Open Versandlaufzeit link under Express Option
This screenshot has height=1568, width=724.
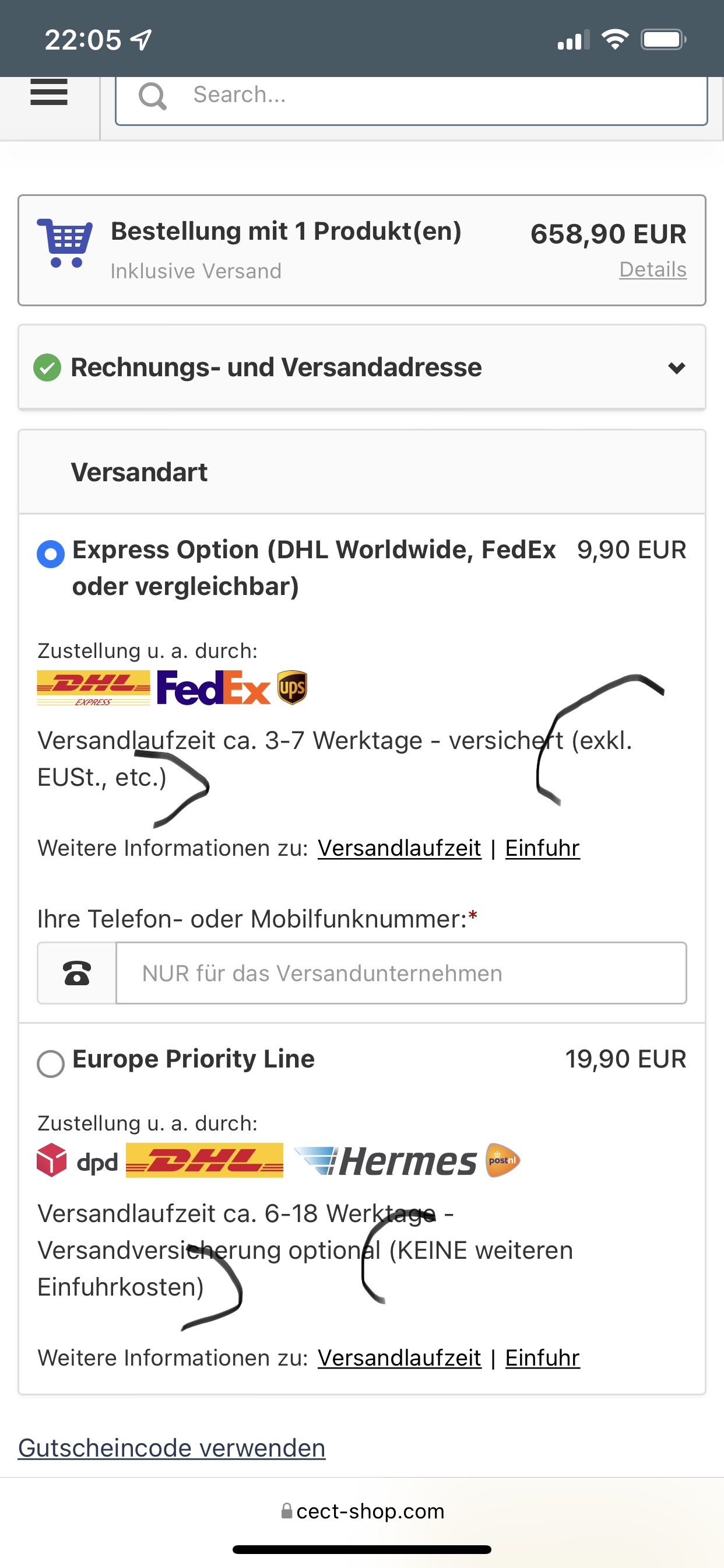point(399,848)
